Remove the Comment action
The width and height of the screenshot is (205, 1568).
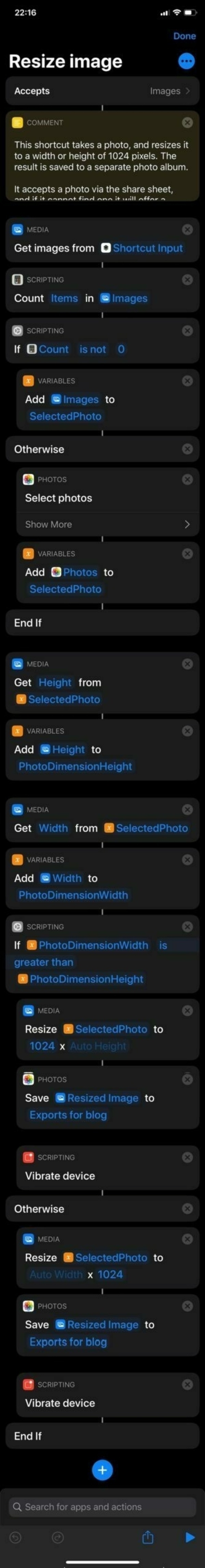[x=187, y=122]
